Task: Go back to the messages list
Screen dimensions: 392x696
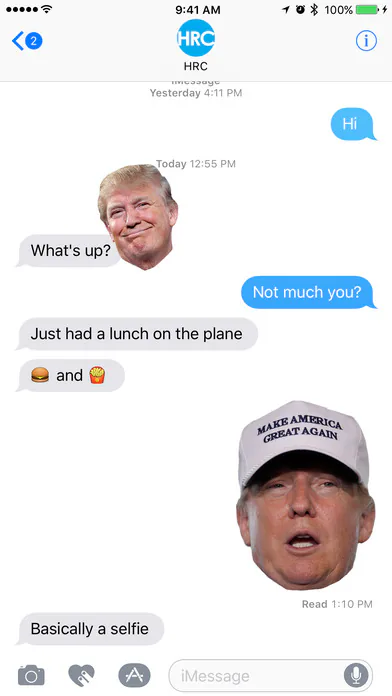Action: click(x=27, y=41)
